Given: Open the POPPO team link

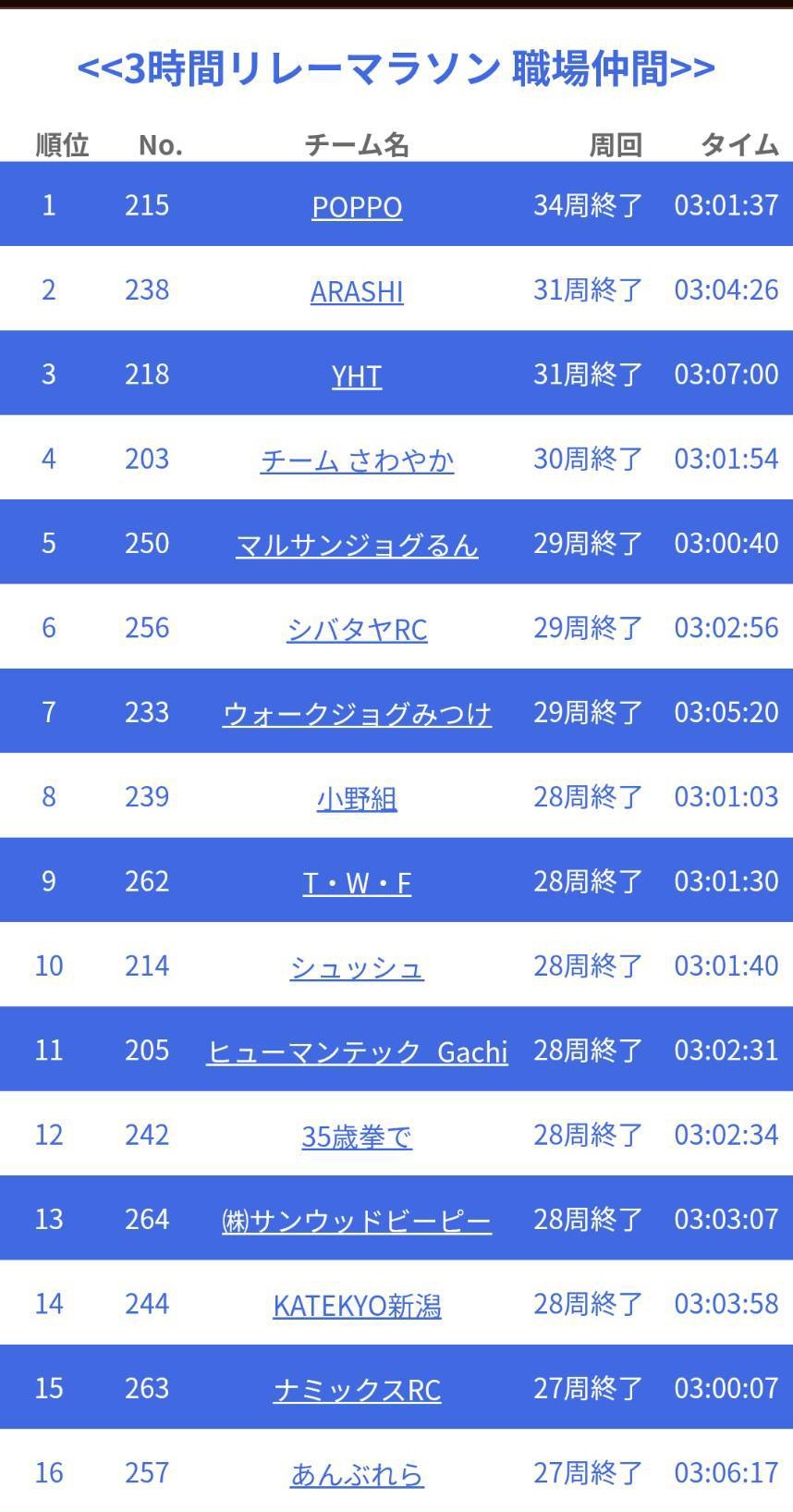Looking at the screenshot, I should click(x=357, y=206).
